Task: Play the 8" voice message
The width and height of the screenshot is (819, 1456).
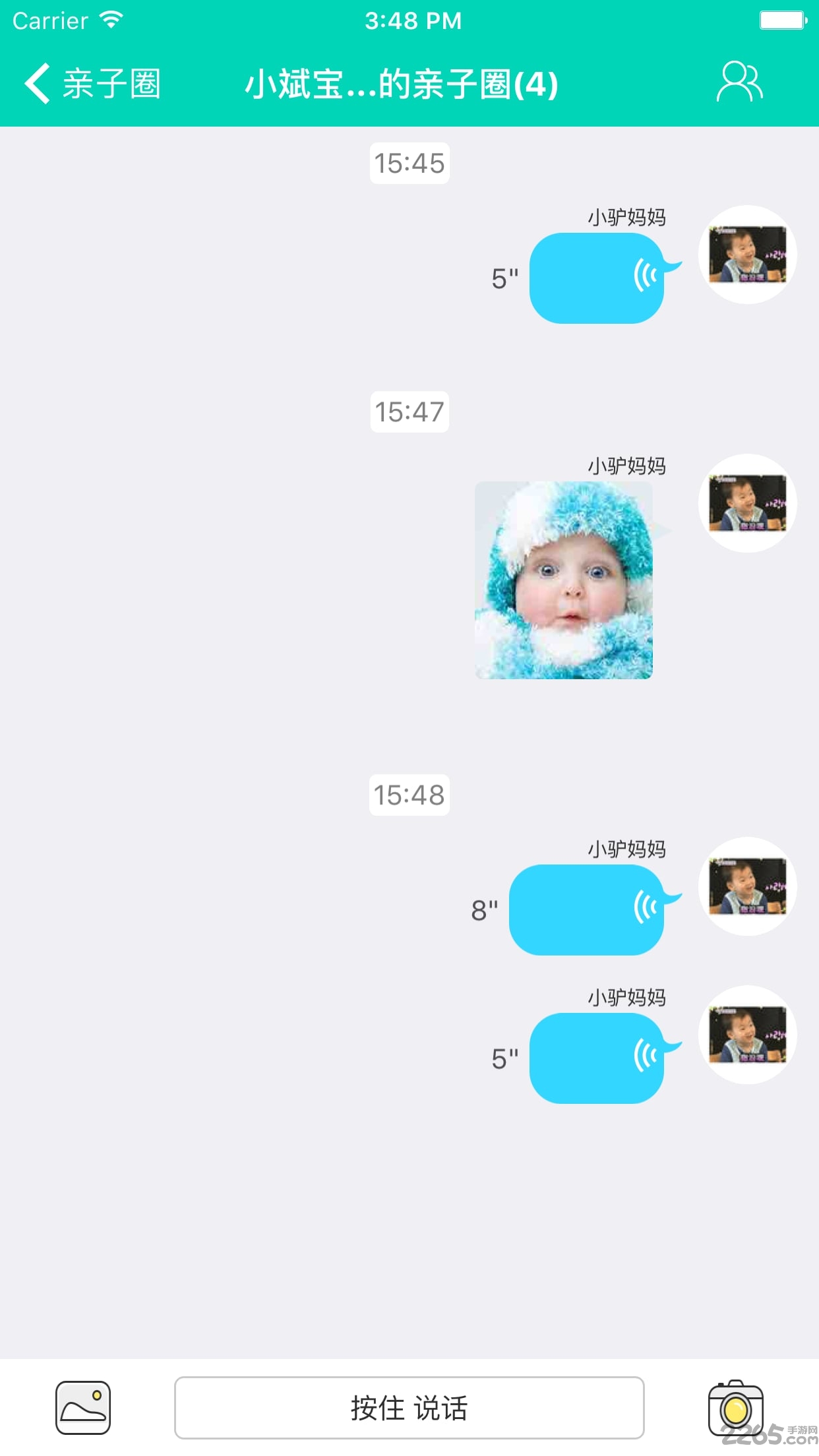Action: point(586,909)
